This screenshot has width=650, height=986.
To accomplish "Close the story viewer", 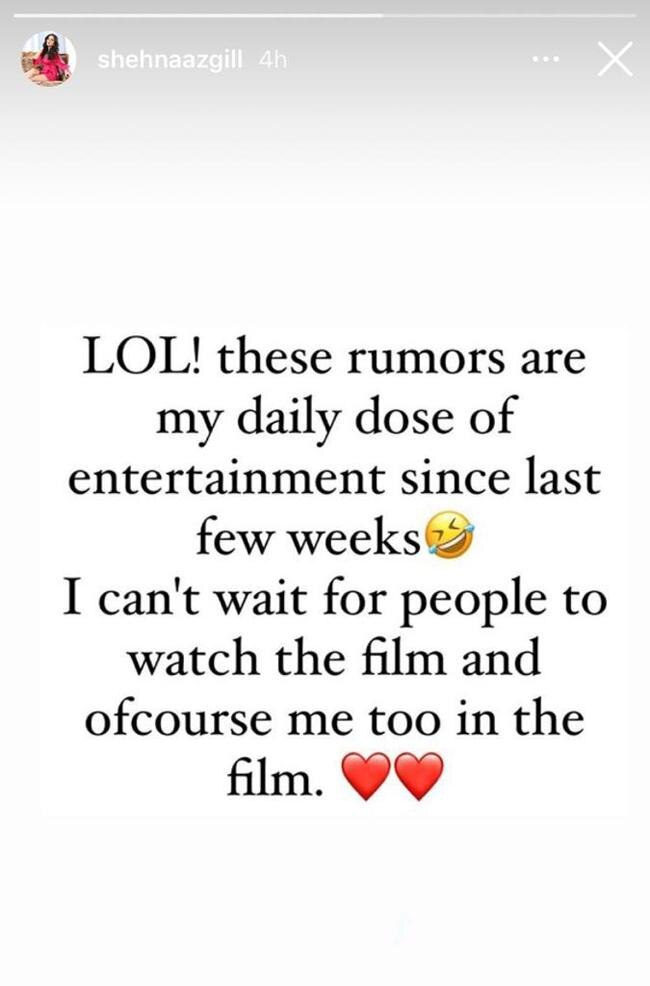I will 614,60.
